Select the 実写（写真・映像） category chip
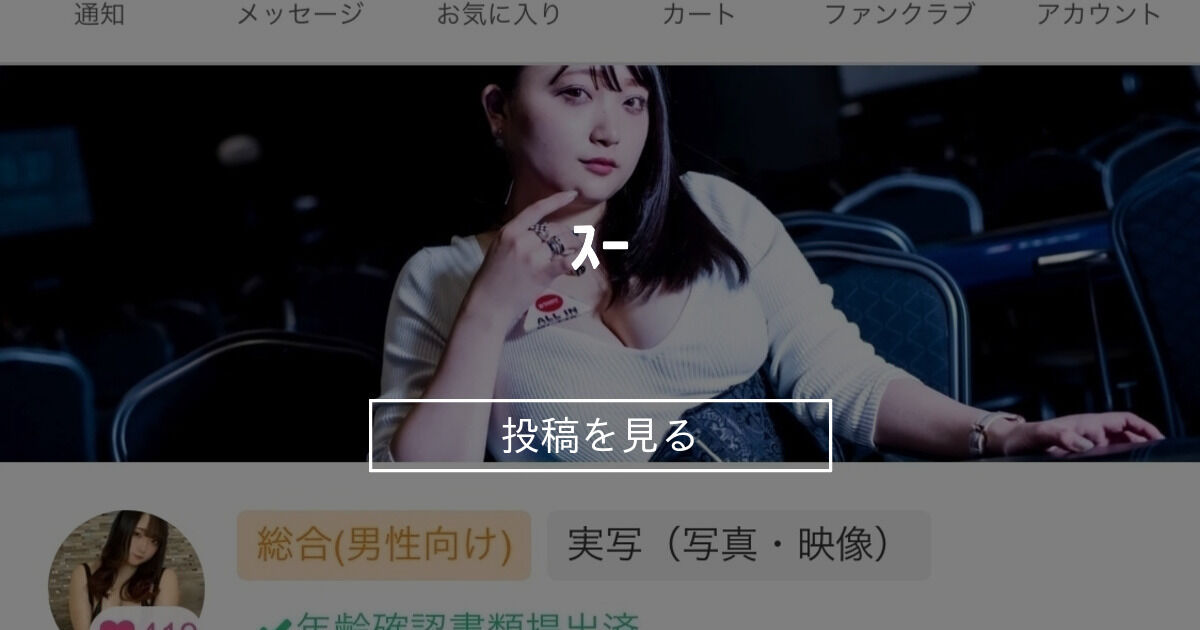This screenshot has height=630, width=1200. point(739,545)
